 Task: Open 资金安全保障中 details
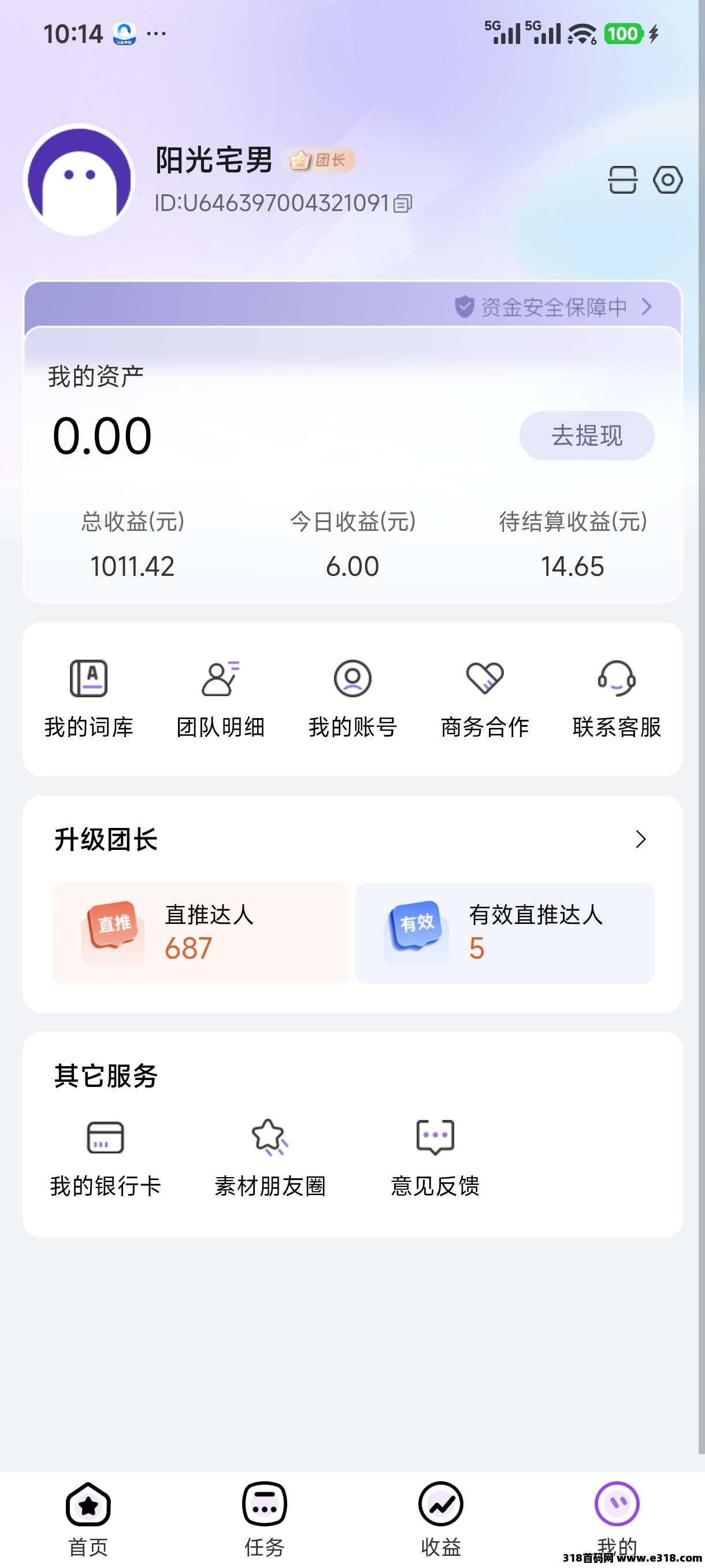[x=553, y=307]
